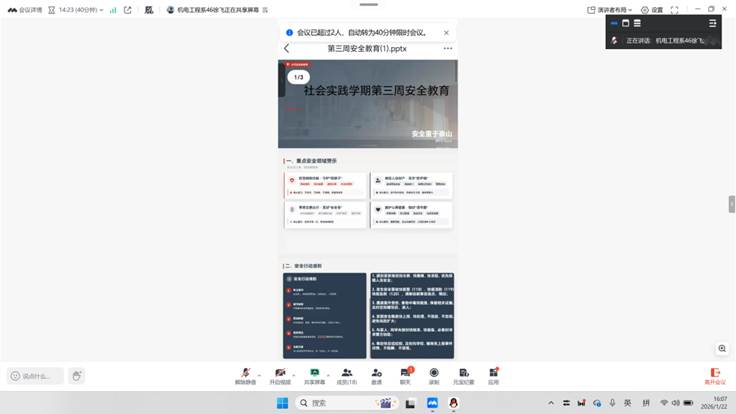Turn on camera with 开启视频
The width and height of the screenshot is (736, 414).
tap(279, 374)
